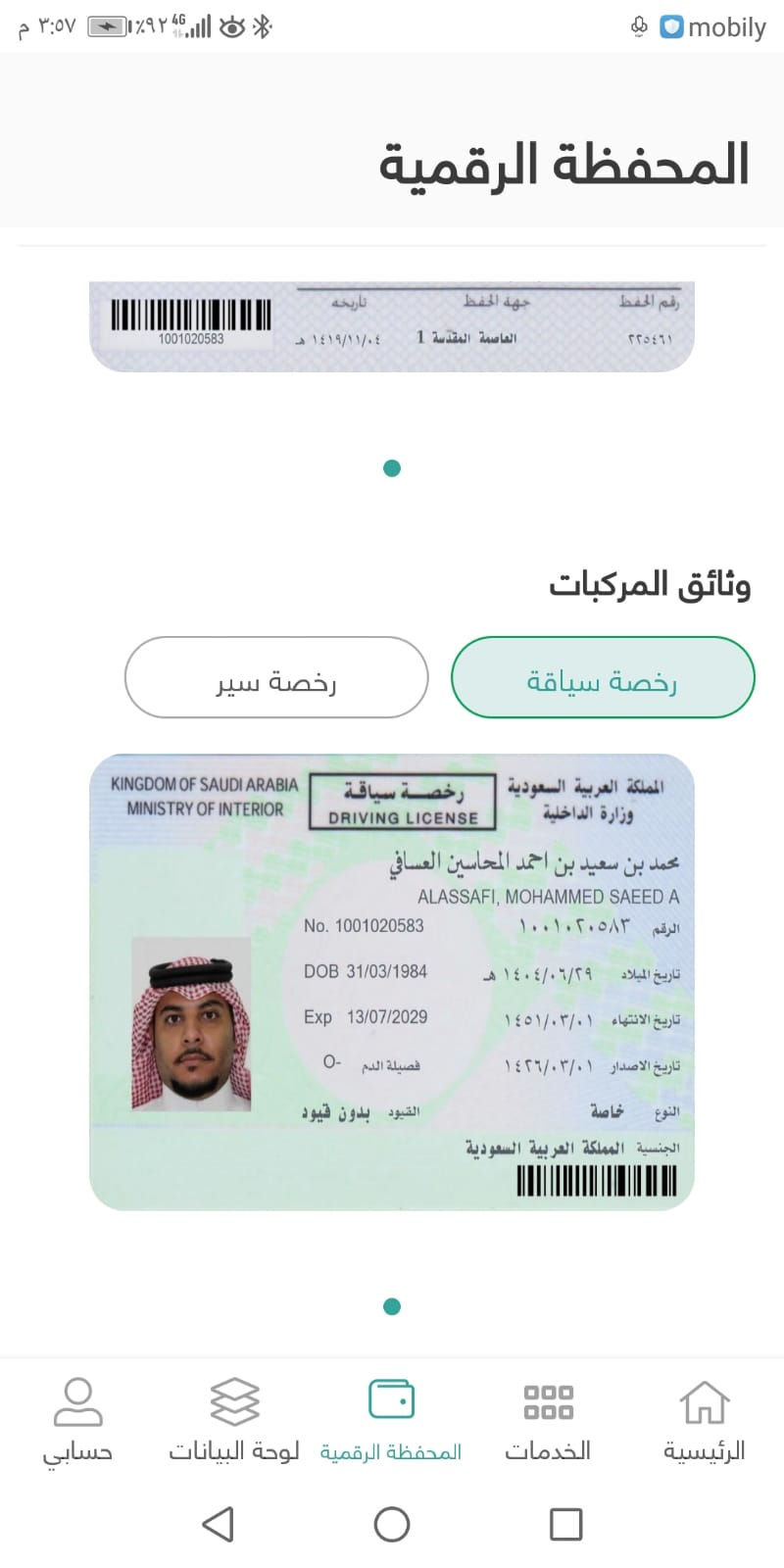
Task: Select المحفظة الرقمية digital wallet tab
Action: point(391,1419)
